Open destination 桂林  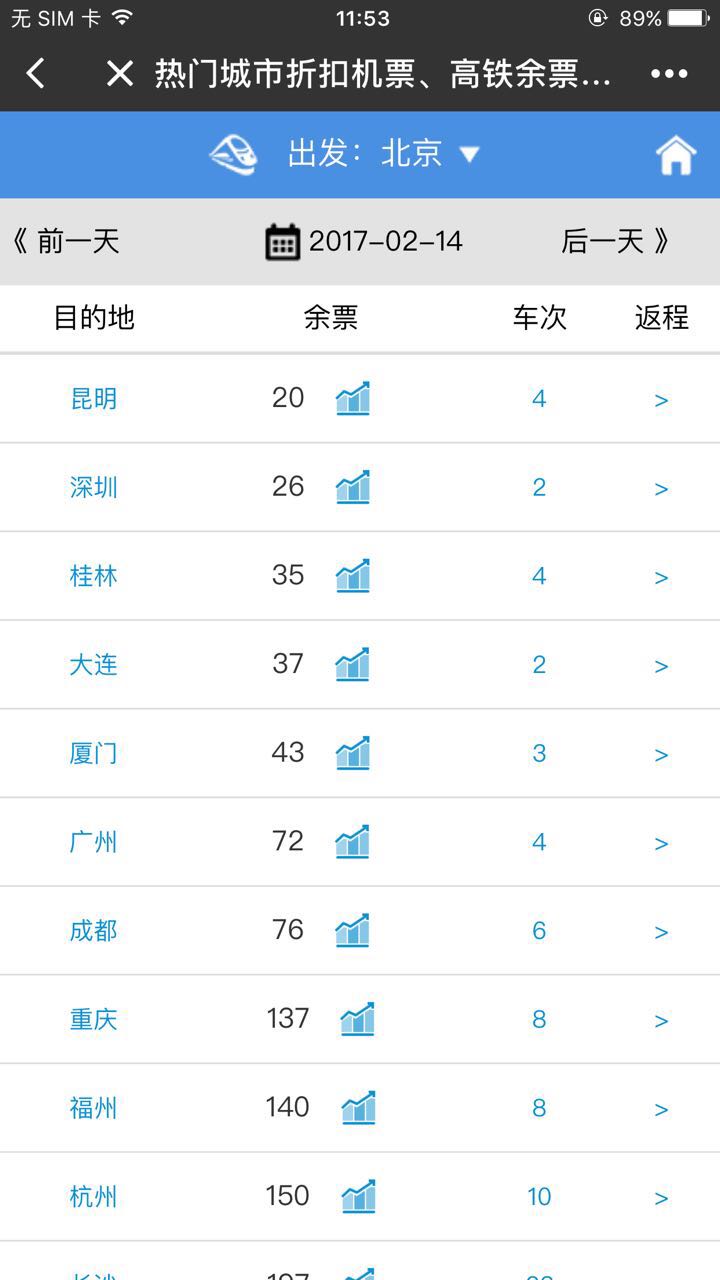click(x=94, y=576)
